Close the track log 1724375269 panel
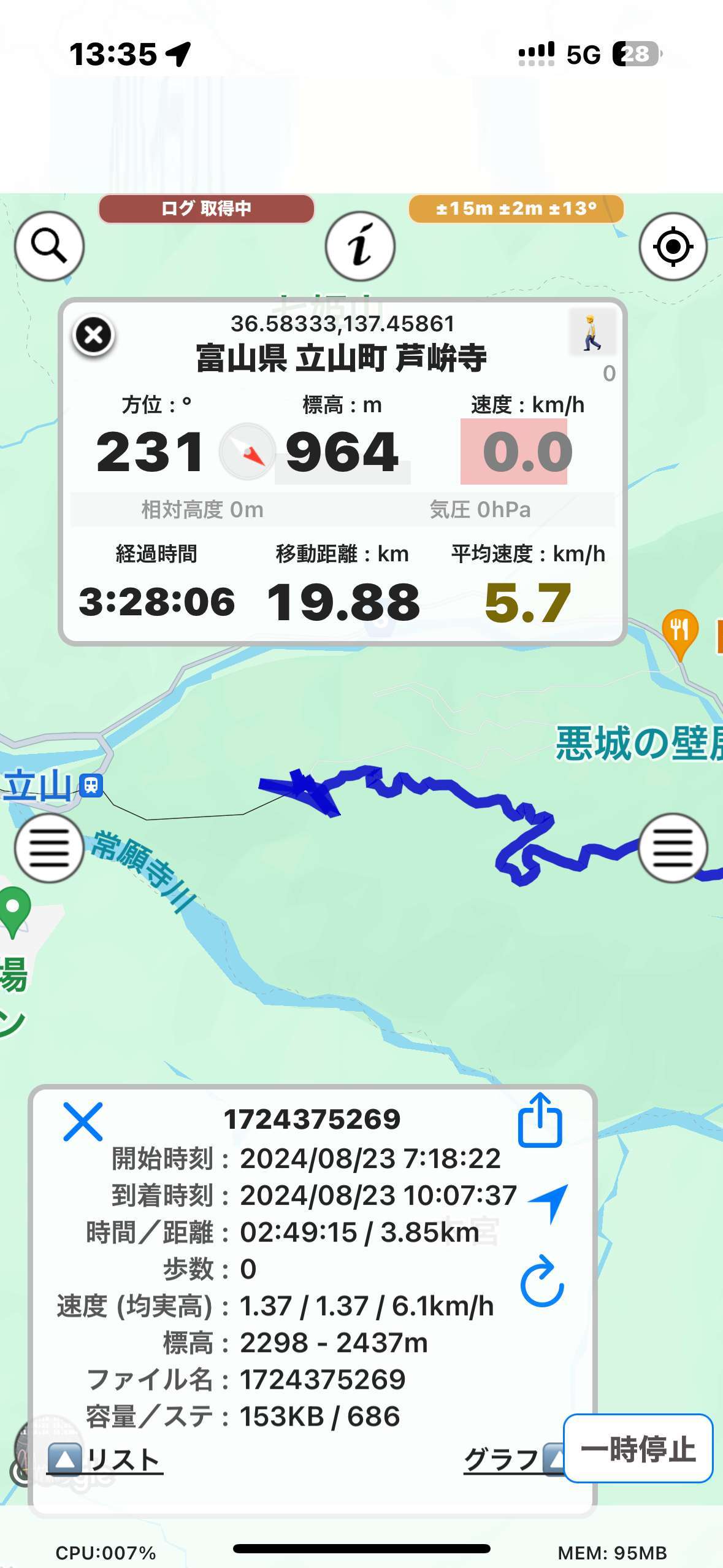This screenshot has height=1568, width=723. 83,1122
